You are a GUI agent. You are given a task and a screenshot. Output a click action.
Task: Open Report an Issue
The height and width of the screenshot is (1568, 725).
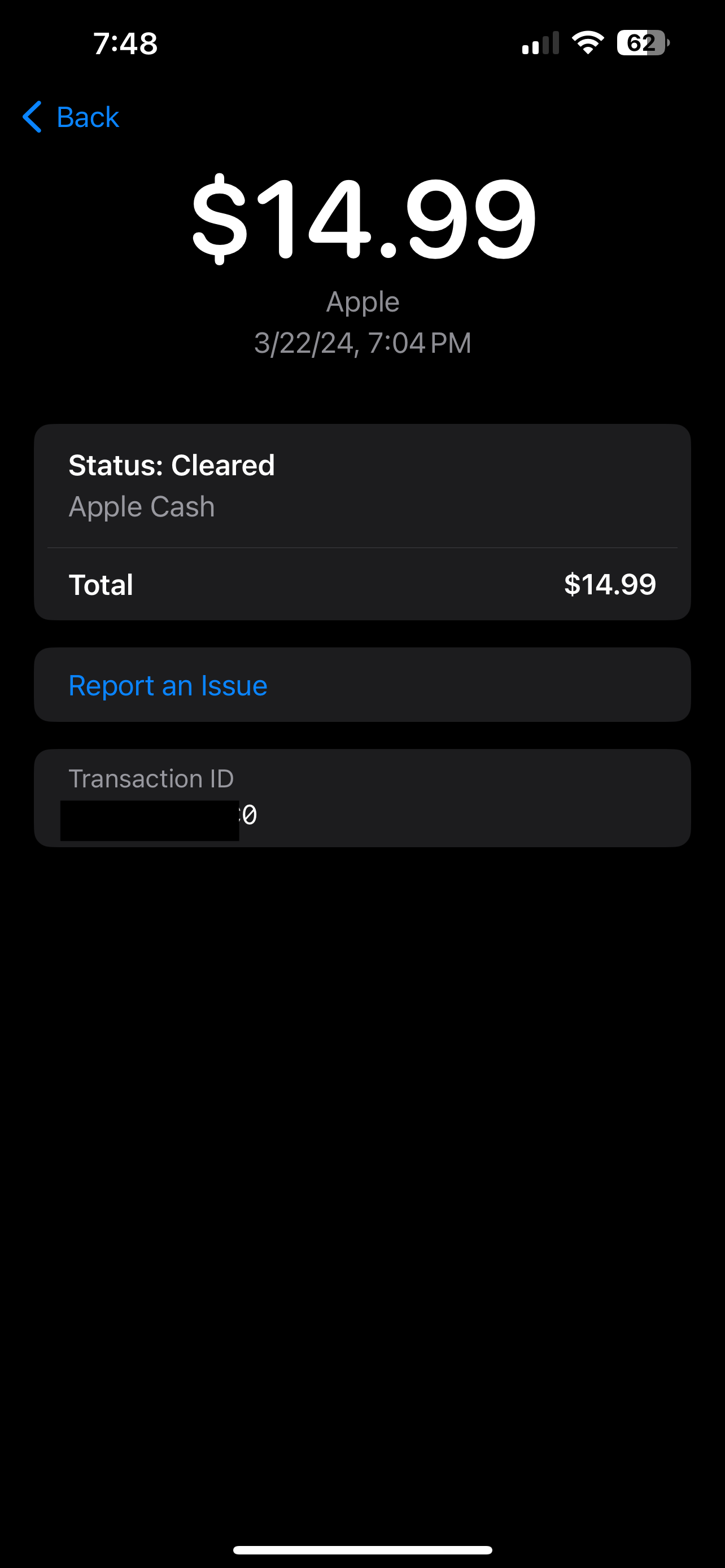(x=168, y=685)
